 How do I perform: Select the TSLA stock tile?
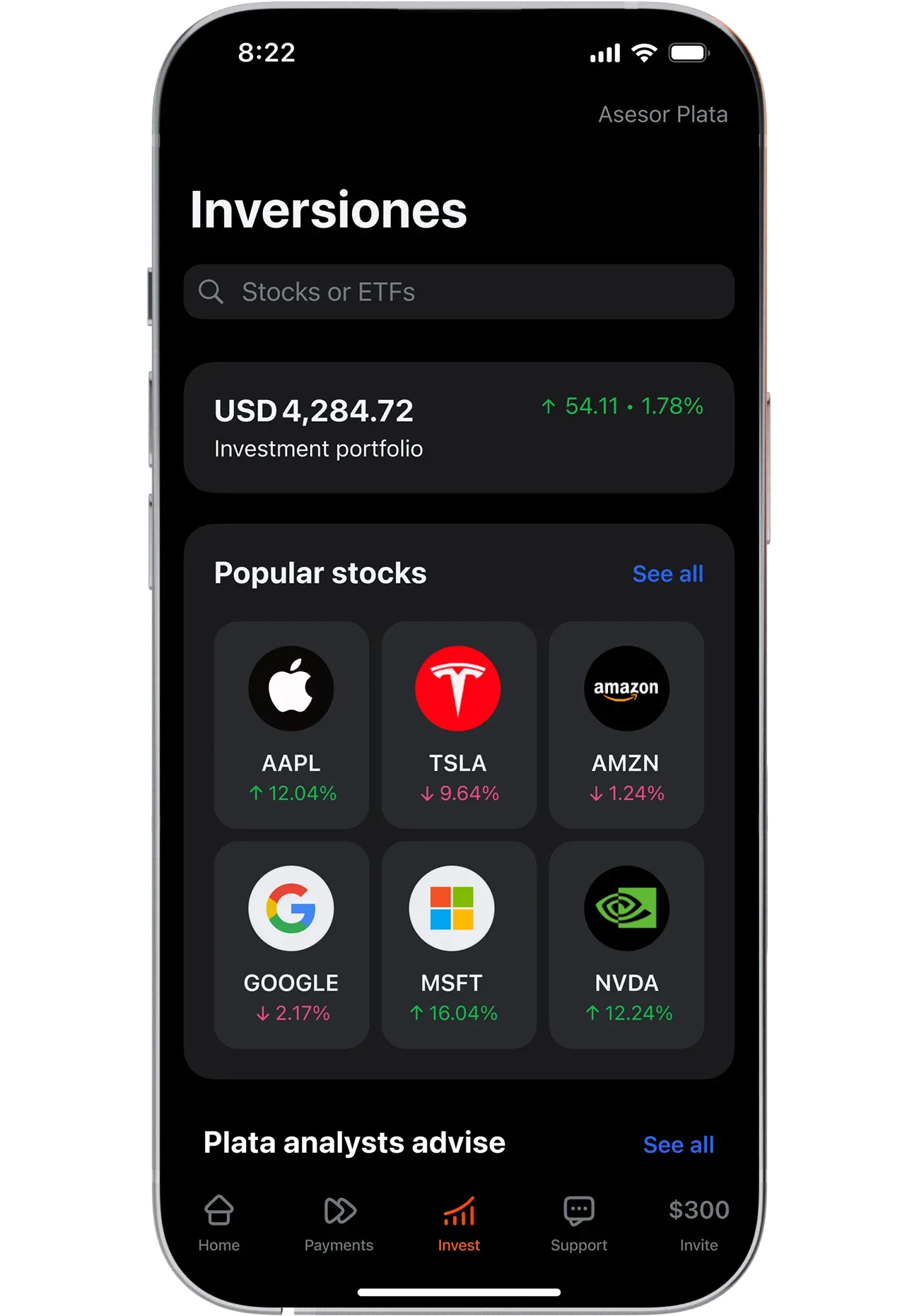(459, 724)
